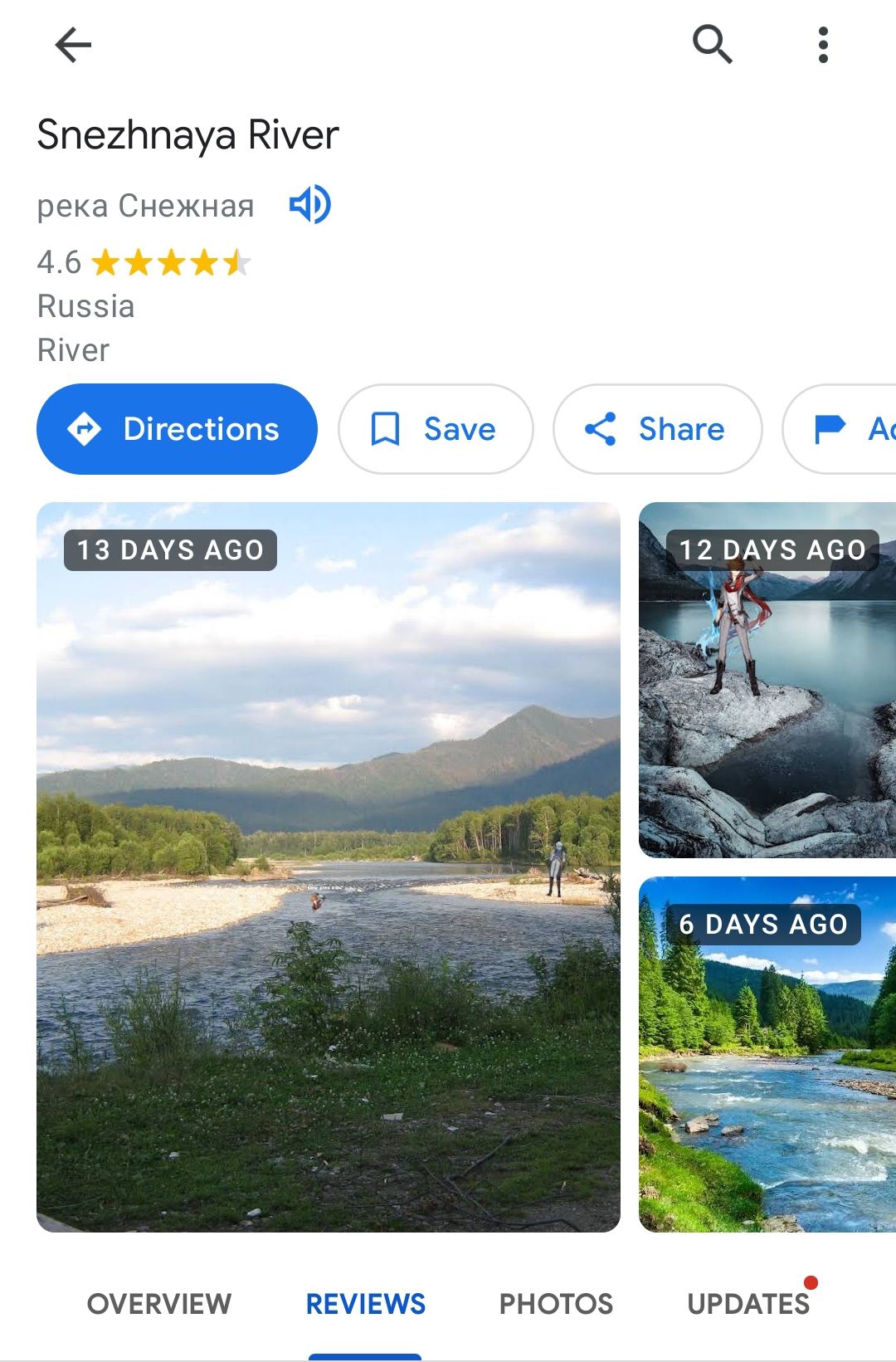The image size is (896, 1362).
Task: Switch to the Overview tab
Action: [x=159, y=1304]
